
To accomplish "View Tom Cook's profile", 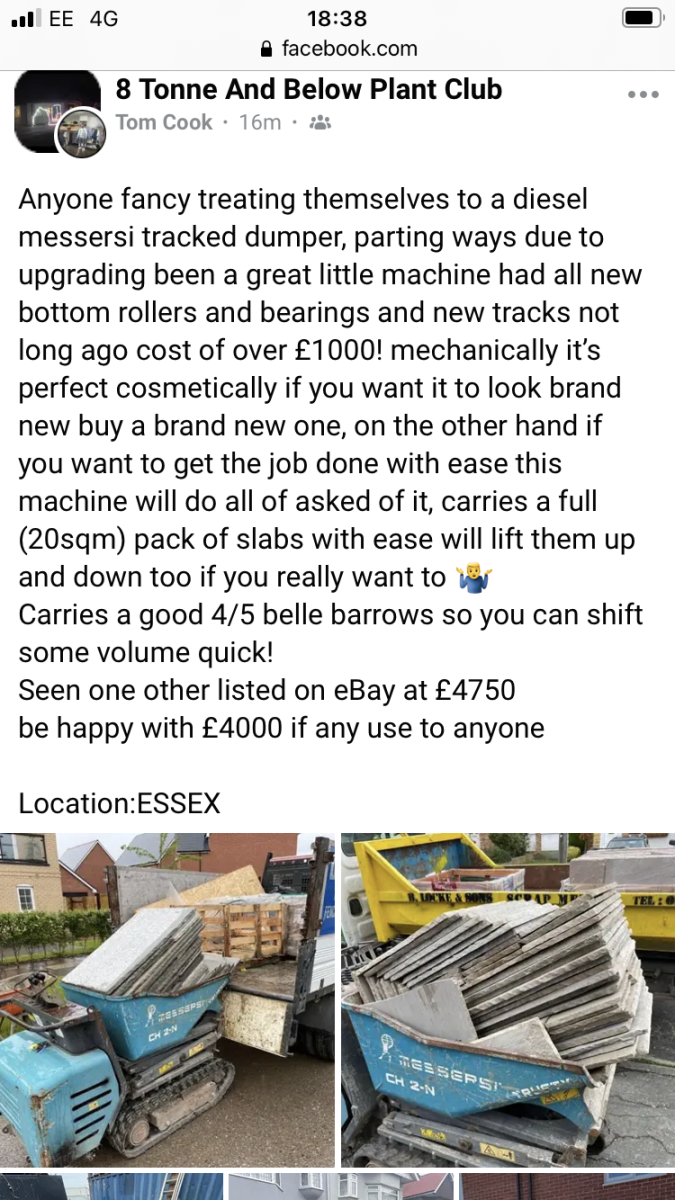I will coord(164,122).
